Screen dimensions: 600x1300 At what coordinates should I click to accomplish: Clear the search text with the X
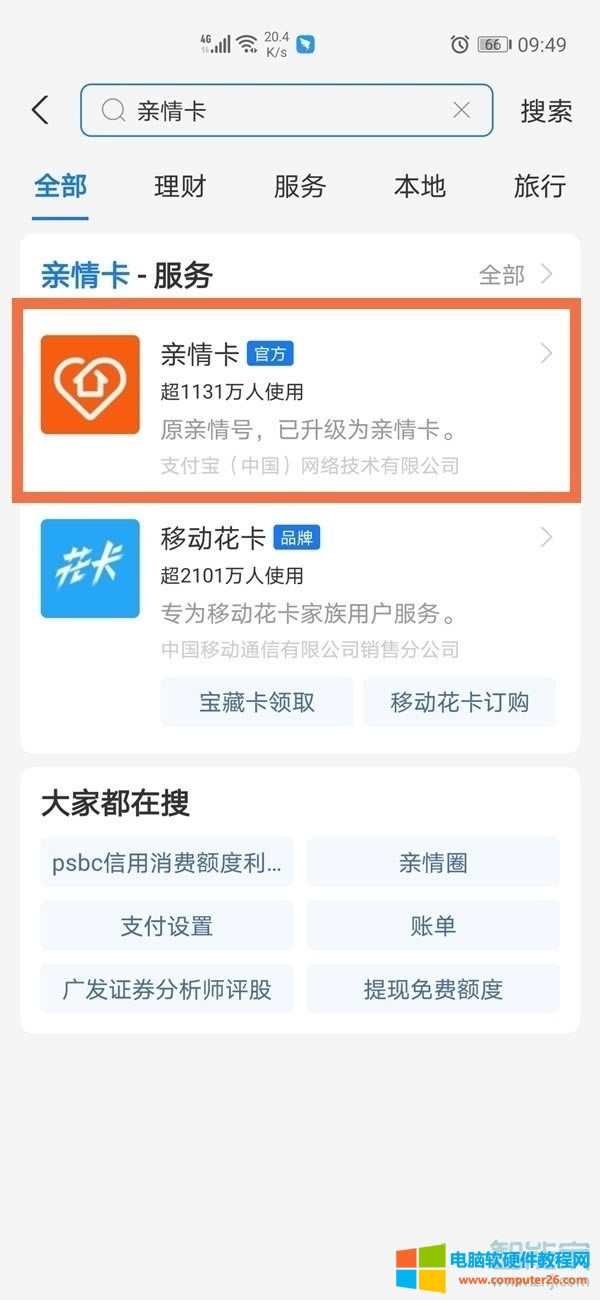pyautogui.click(x=461, y=110)
